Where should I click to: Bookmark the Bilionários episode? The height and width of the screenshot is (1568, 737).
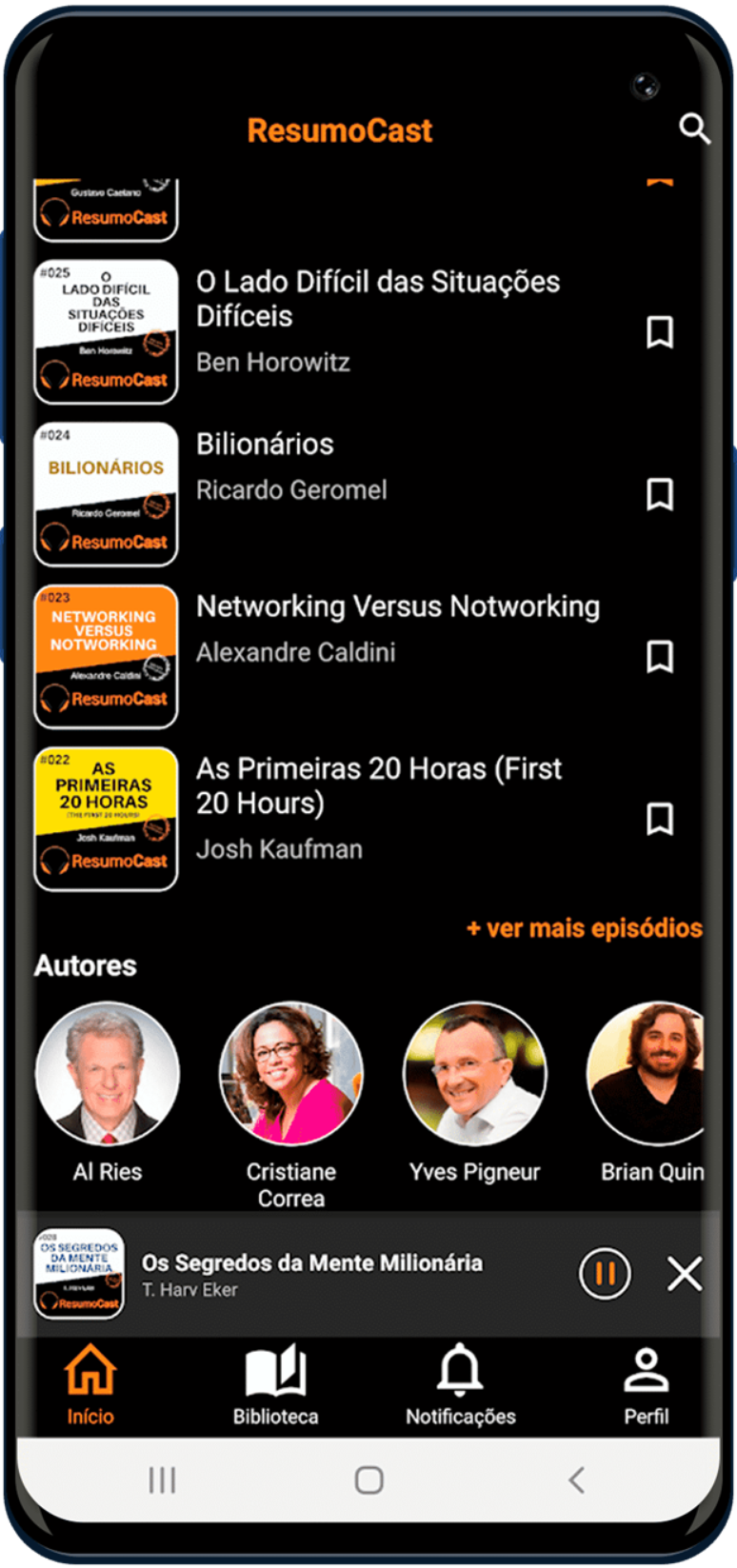point(660,494)
